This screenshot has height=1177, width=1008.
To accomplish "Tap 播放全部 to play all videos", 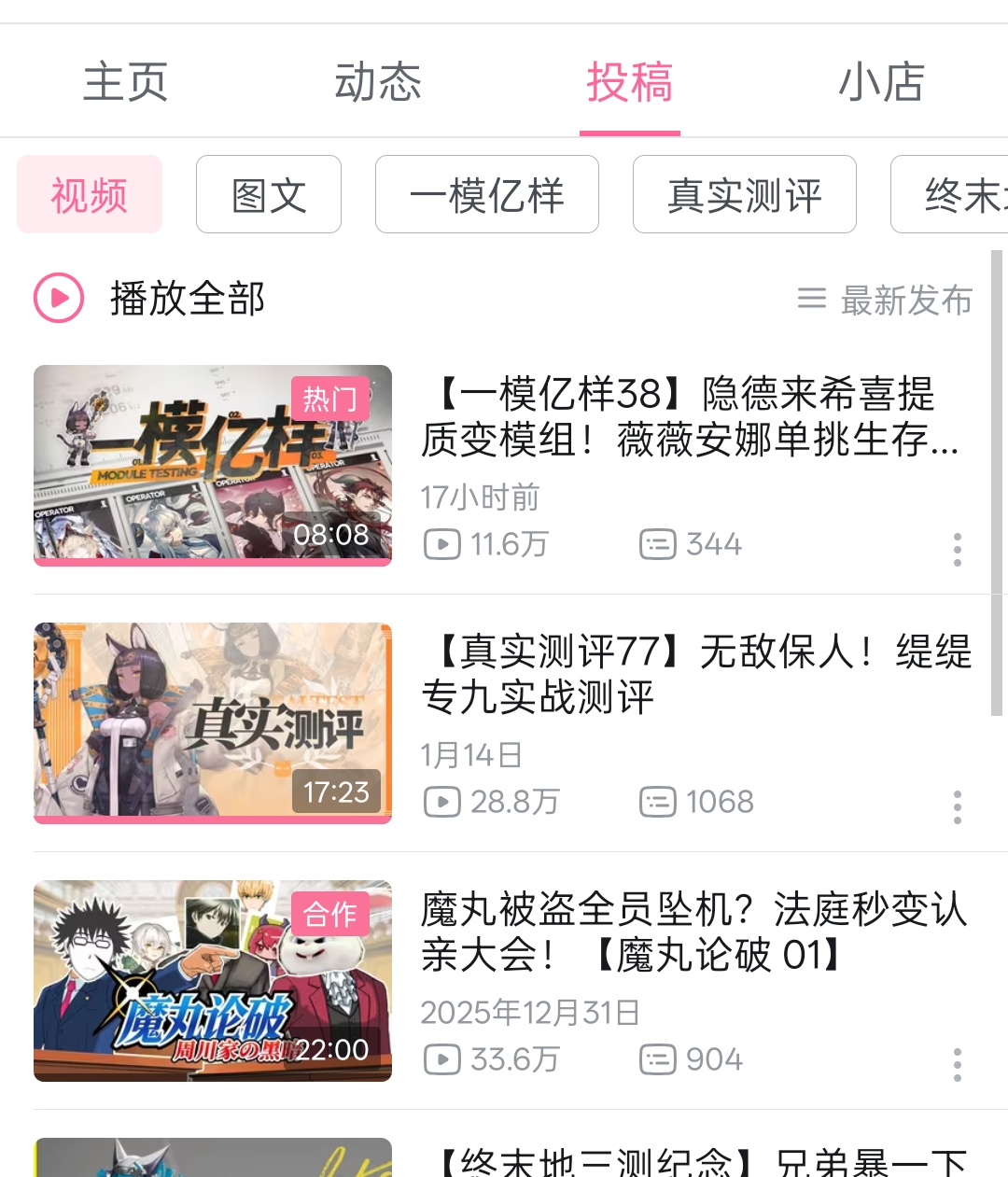I will coord(151,299).
